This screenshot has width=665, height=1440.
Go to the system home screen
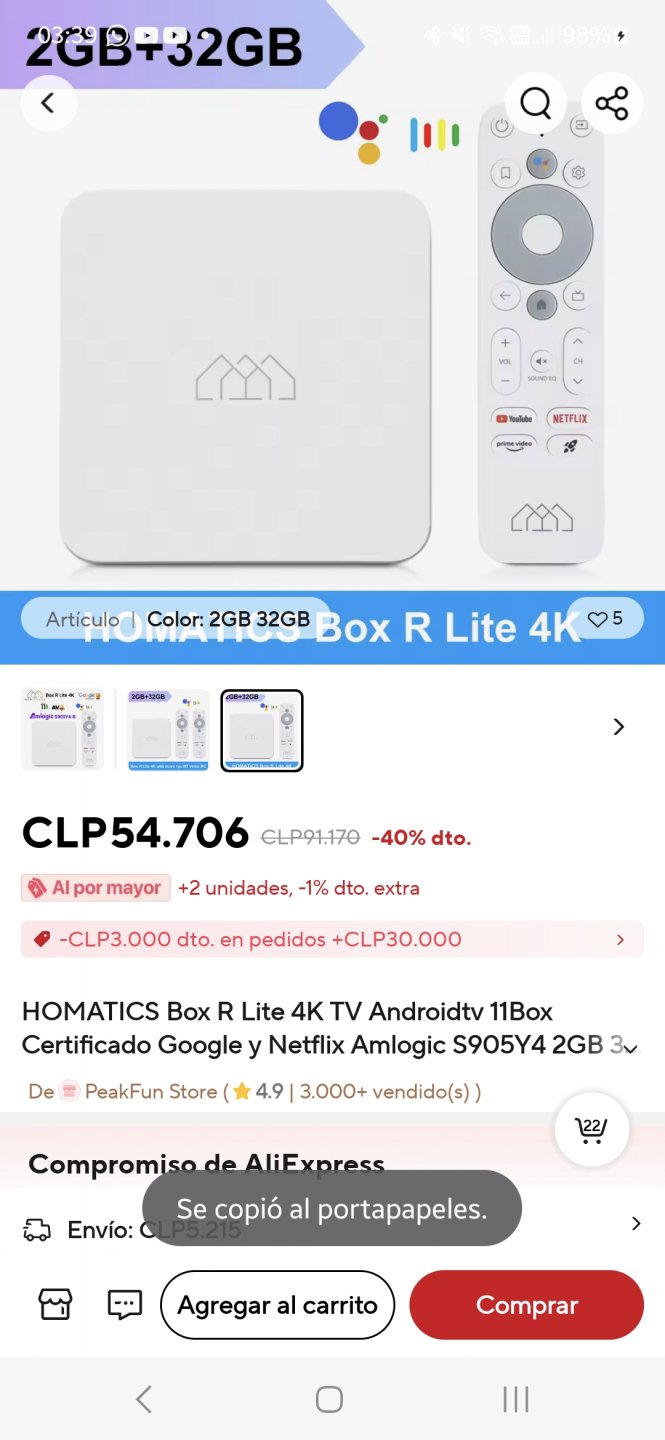pyautogui.click(x=329, y=1399)
